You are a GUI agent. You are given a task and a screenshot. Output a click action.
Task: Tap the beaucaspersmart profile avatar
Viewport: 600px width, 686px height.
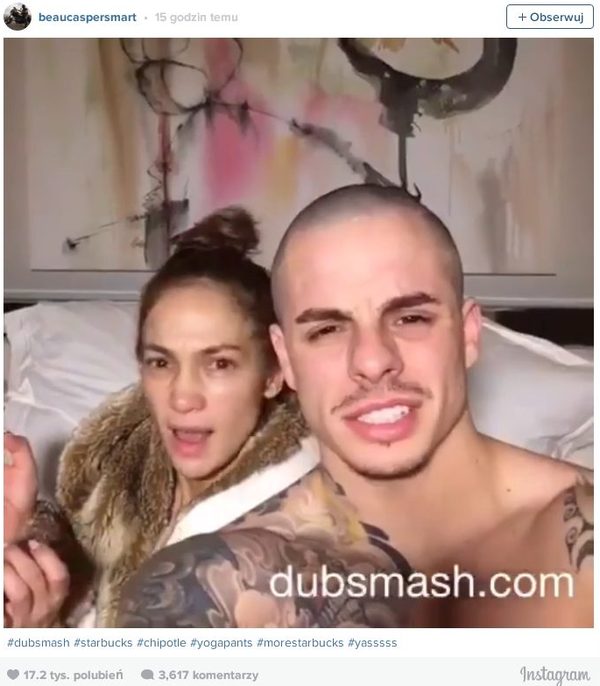18,17
